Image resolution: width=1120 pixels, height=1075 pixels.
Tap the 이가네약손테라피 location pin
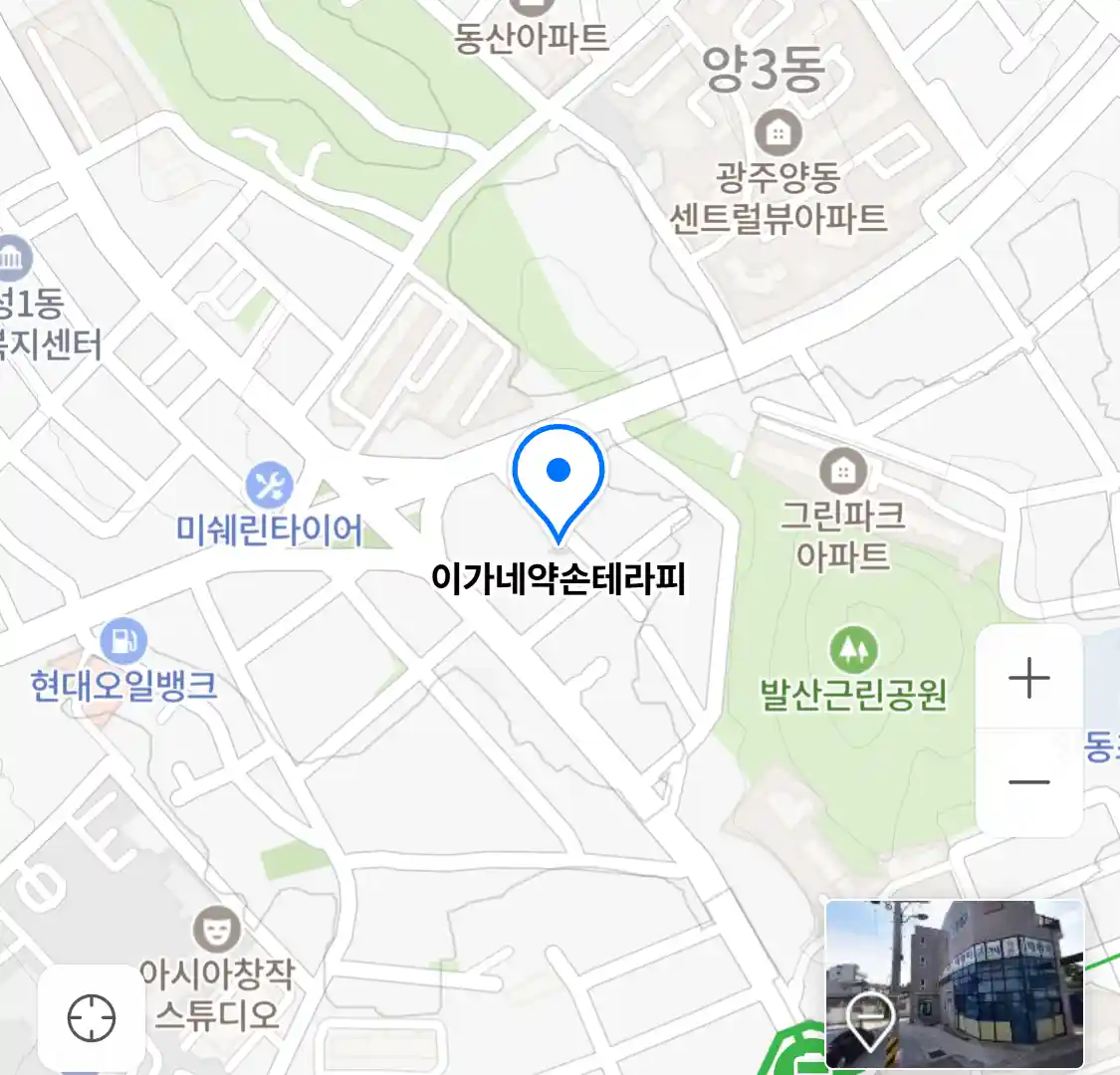click(x=559, y=479)
